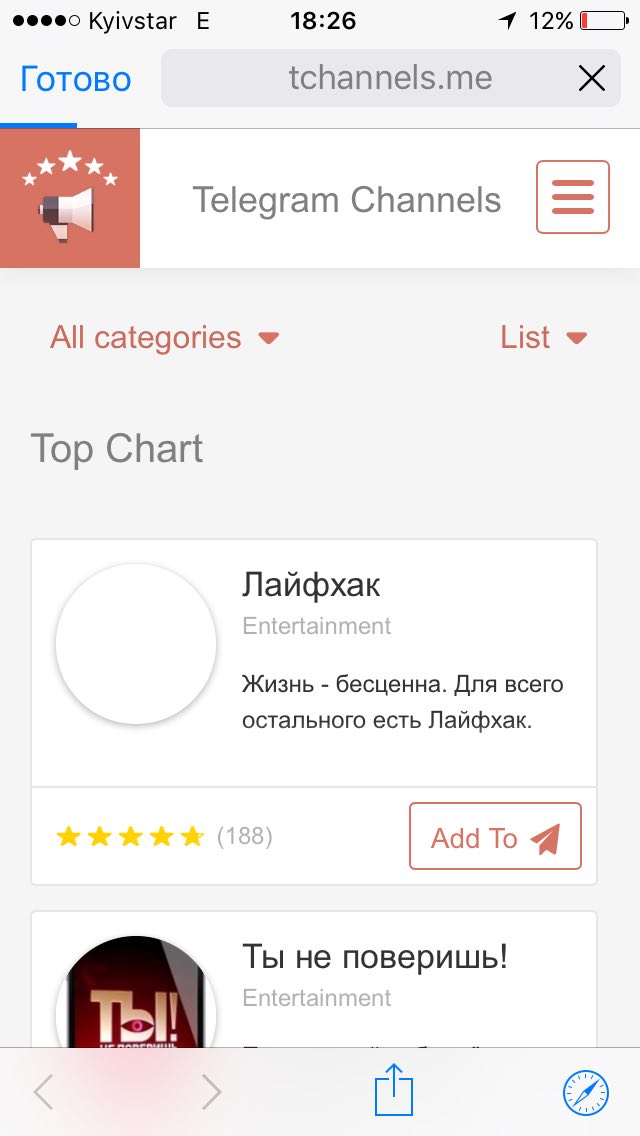The width and height of the screenshot is (640, 1136).
Task: Open the Лайфхак channel card
Action: point(311,585)
